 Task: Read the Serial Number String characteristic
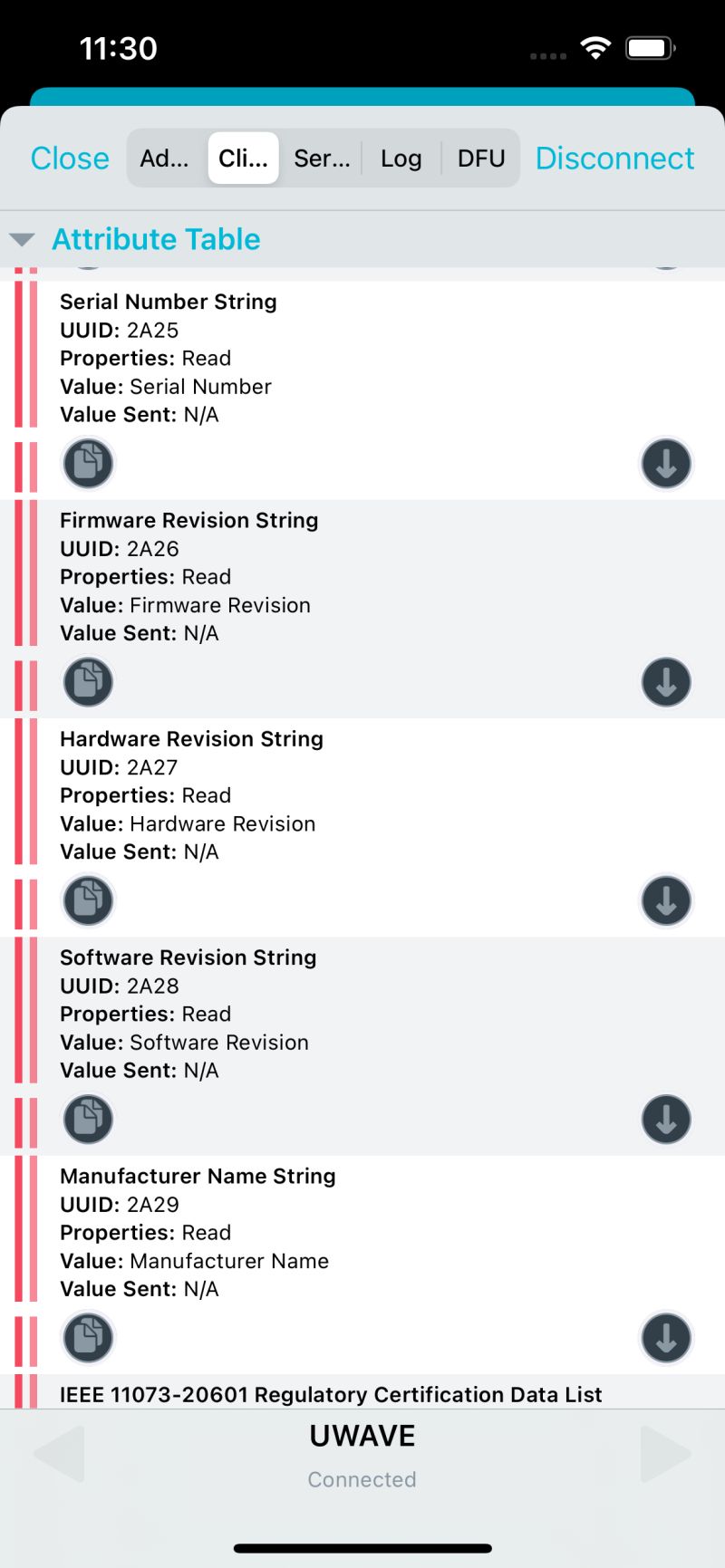point(666,463)
